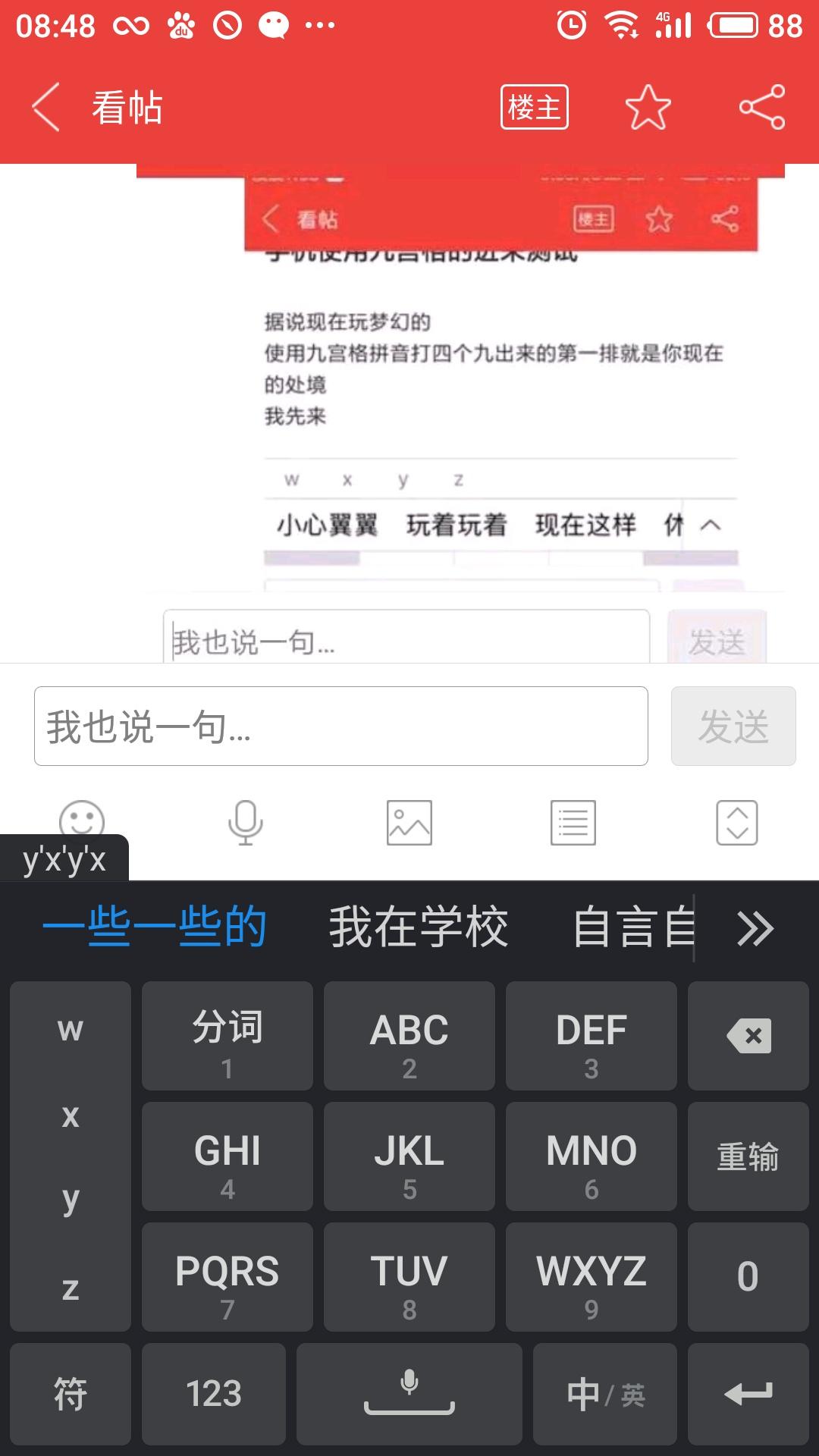This screenshot has height=1456, width=819.
Task: Tap the WXYZ 9 key
Action: (x=591, y=1276)
